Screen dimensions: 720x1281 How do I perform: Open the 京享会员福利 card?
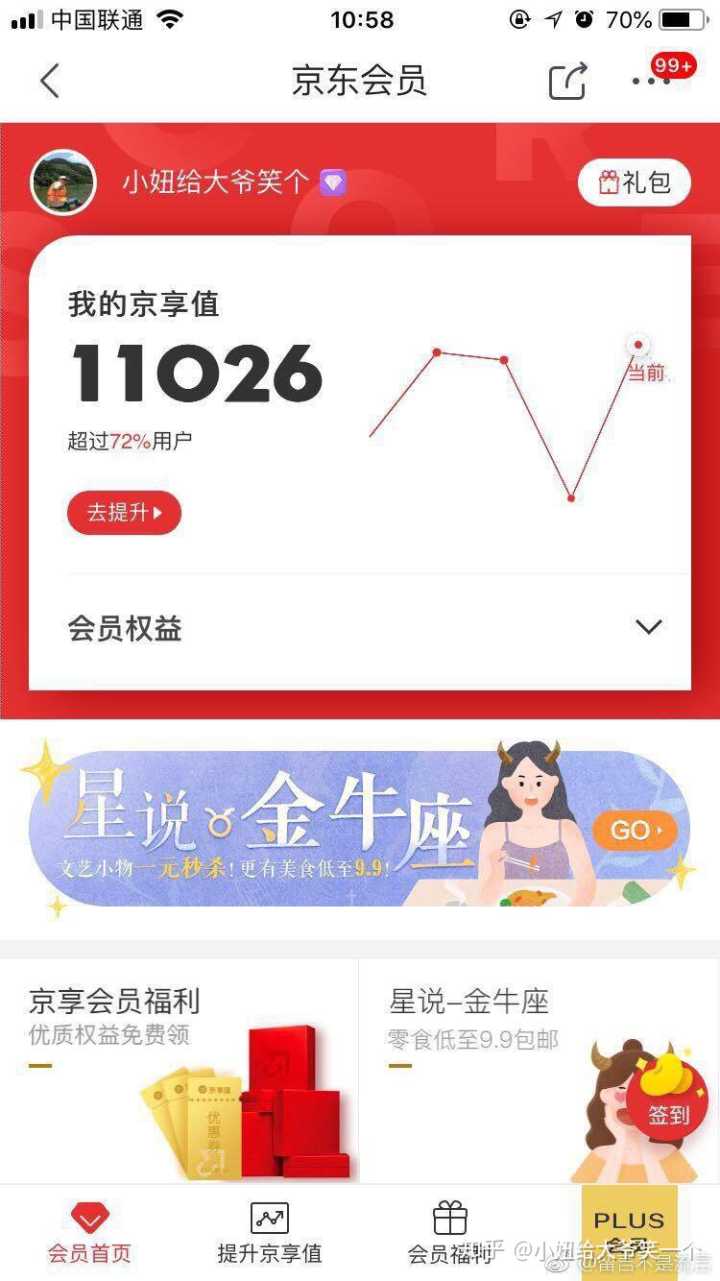click(x=180, y=1070)
